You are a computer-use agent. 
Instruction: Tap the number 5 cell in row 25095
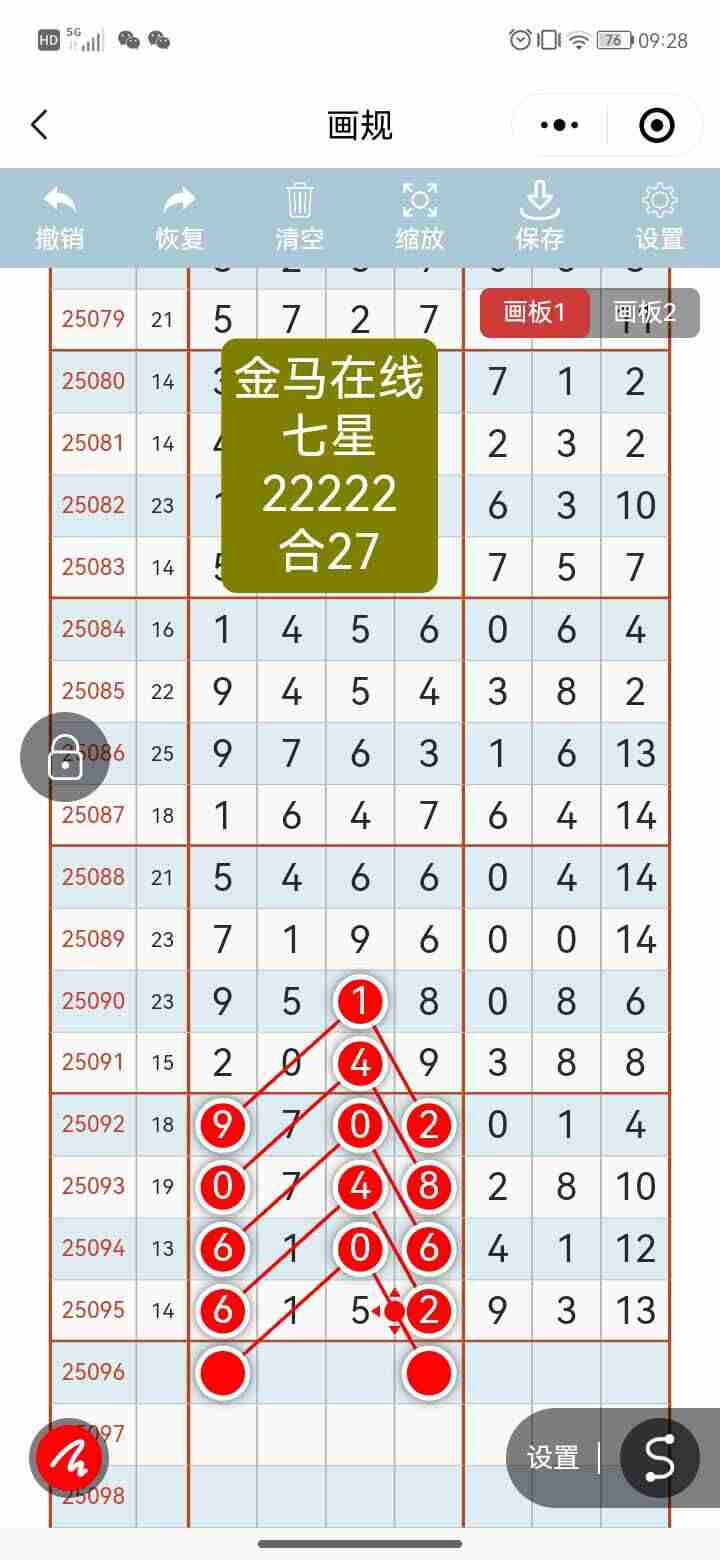(x=360, y=1310)
